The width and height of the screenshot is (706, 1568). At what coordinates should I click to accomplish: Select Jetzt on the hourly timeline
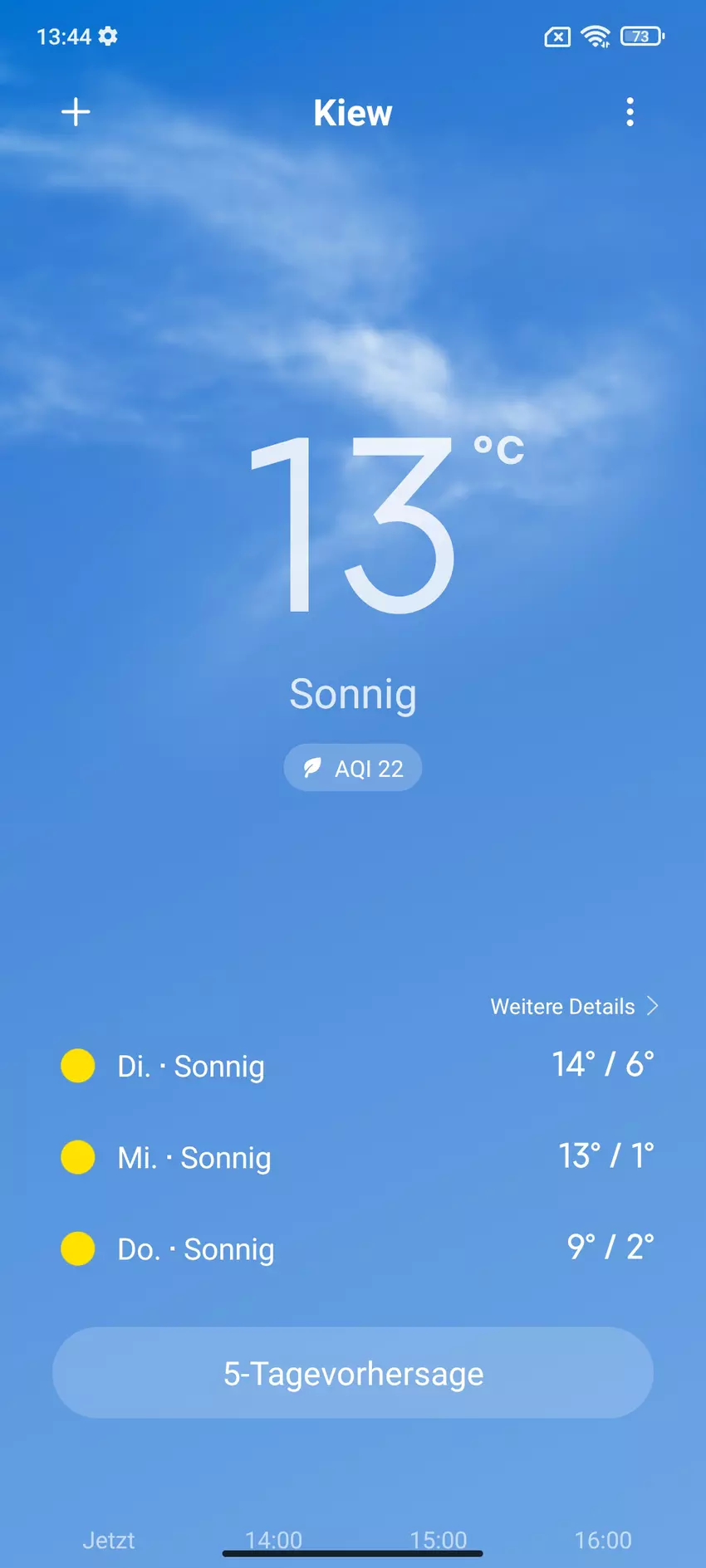pos(108,1540)
